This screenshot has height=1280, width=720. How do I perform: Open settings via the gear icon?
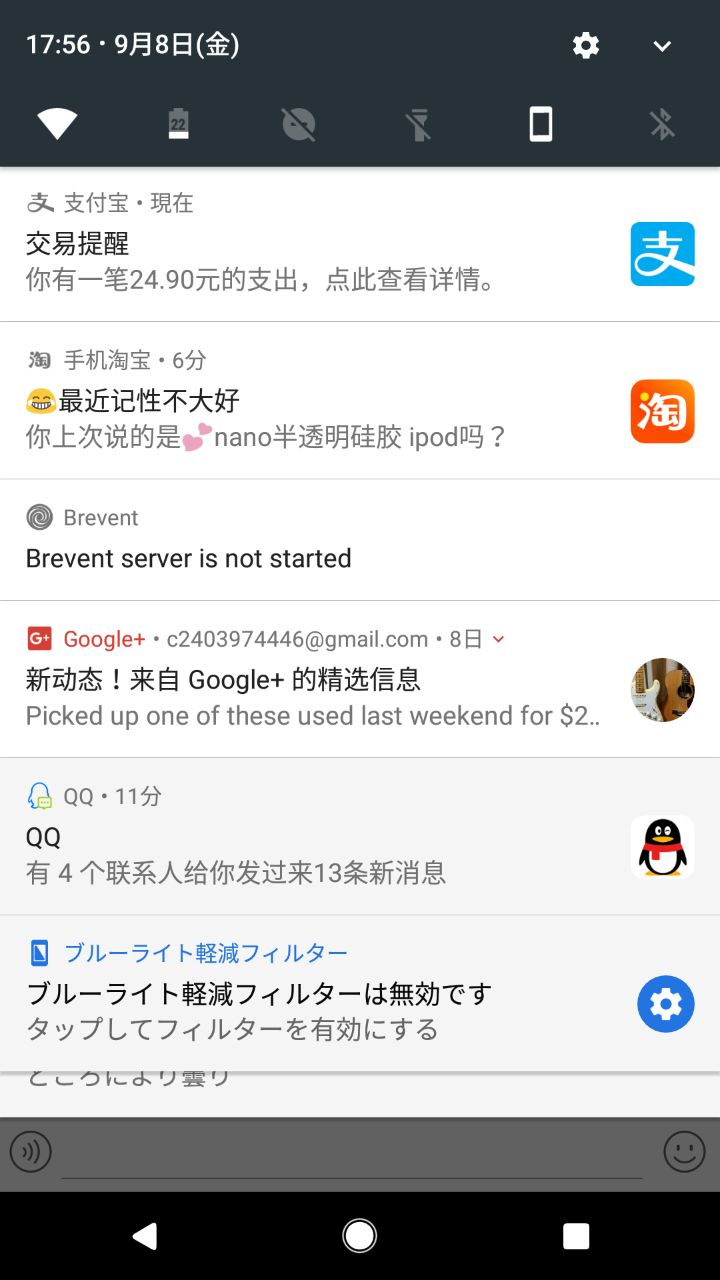(x=585, y=45)
